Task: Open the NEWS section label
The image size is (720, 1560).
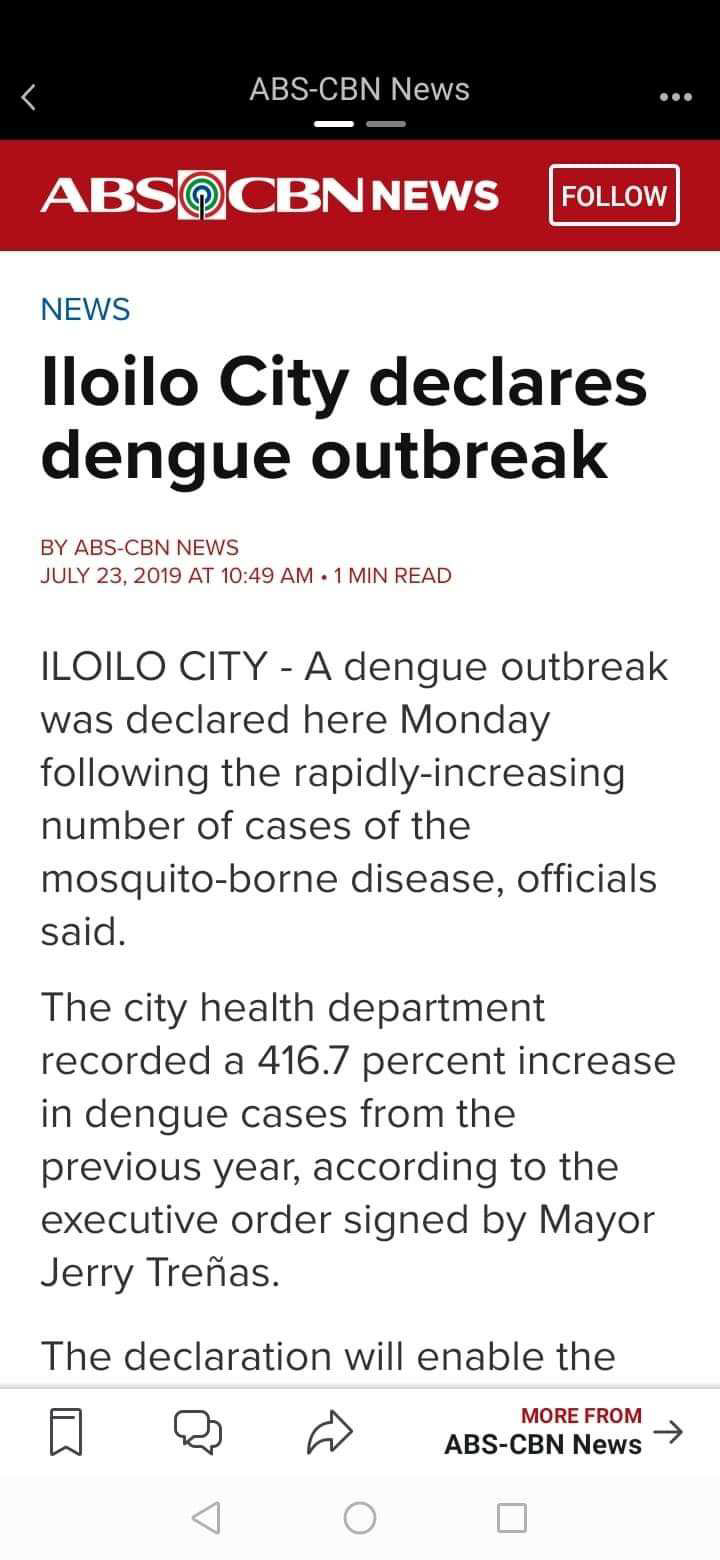Action: pos(85,310)
